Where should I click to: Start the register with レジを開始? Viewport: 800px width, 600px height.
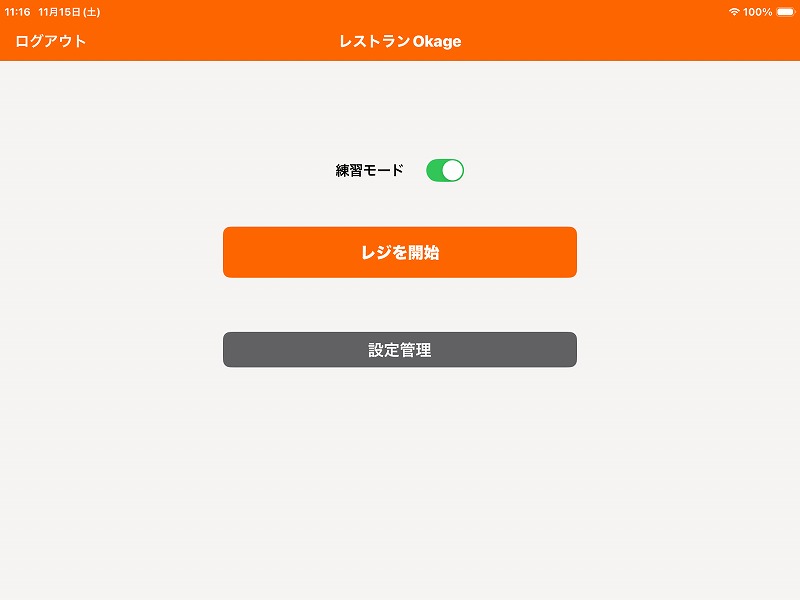(400, 252)
